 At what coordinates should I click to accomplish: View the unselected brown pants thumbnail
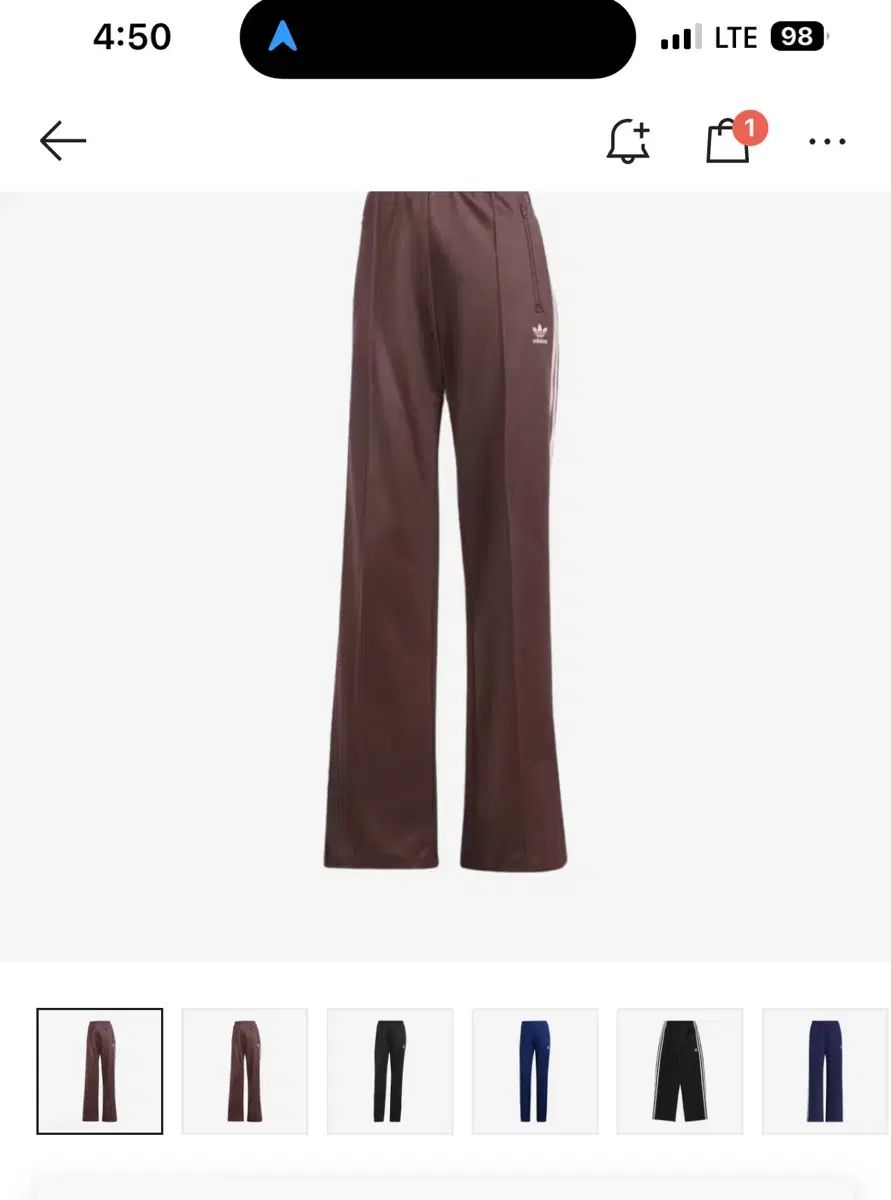point(245,1071)
